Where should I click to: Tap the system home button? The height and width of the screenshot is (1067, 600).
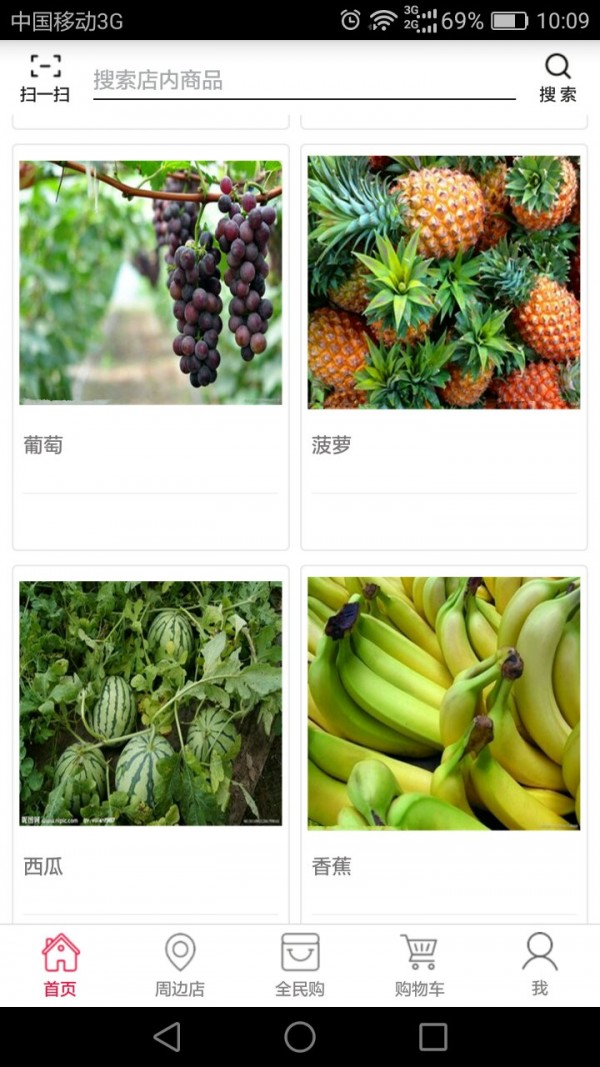point(300,1037)
